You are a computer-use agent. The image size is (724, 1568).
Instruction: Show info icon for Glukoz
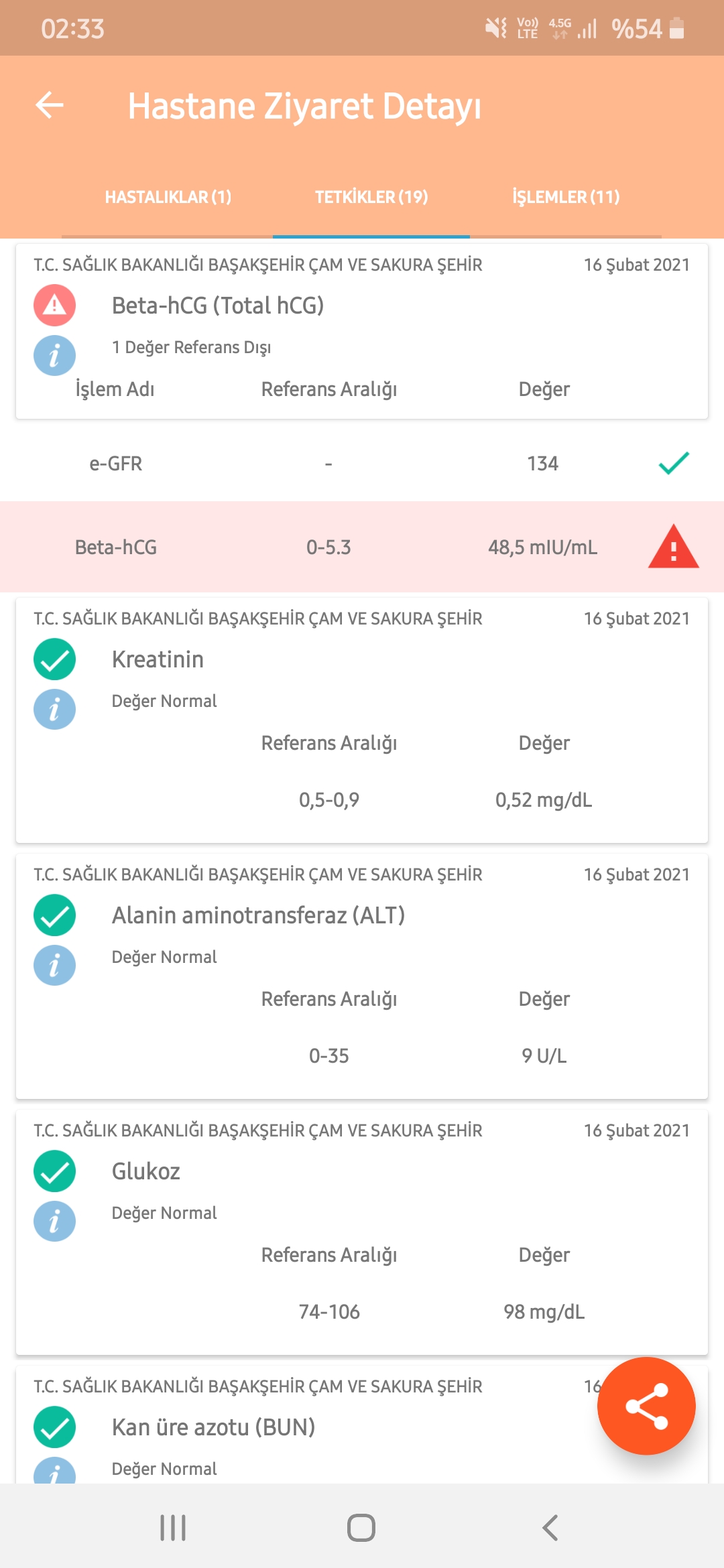coord(54,1221)
